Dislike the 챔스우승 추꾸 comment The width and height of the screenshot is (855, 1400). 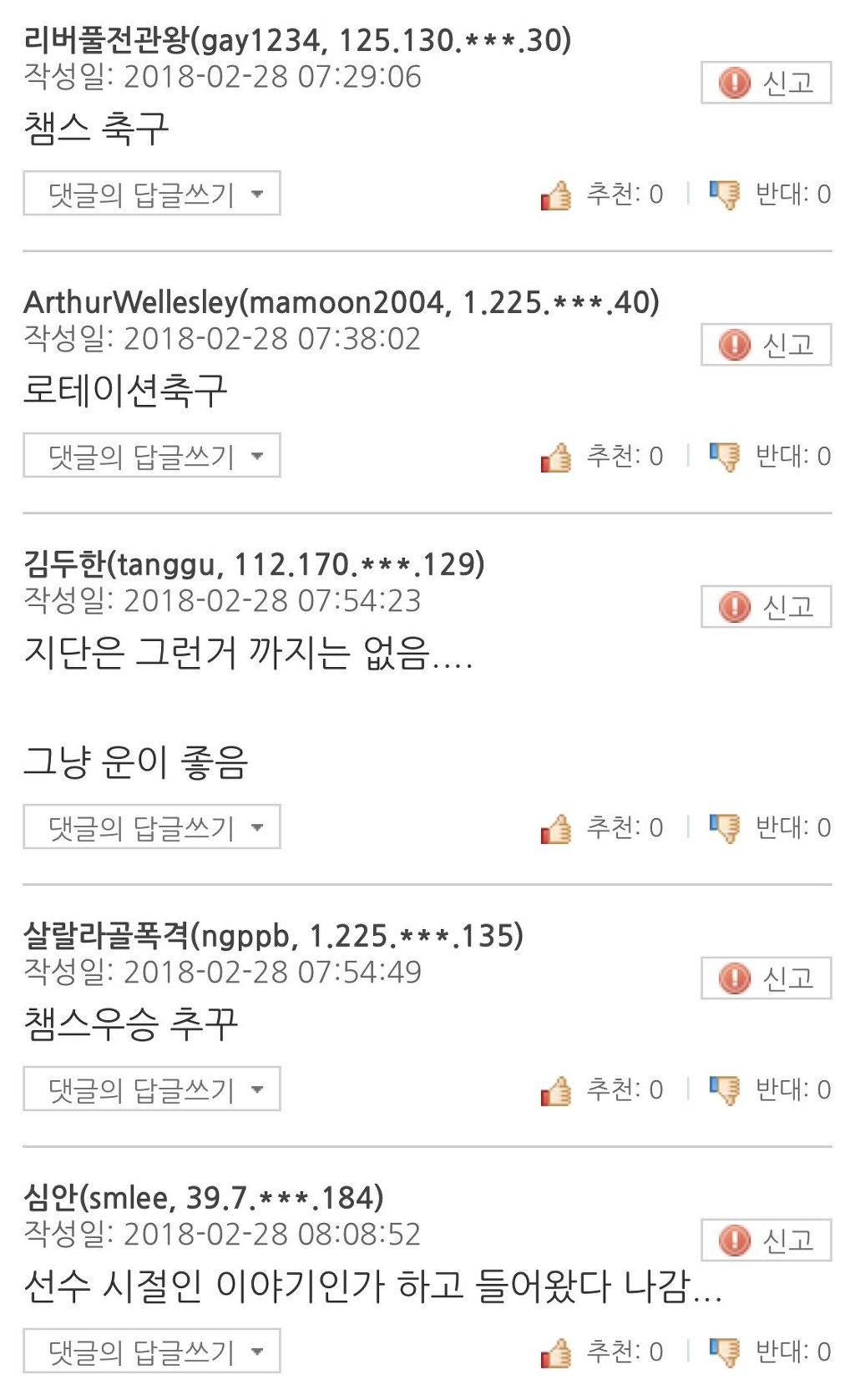click(x=770, y=1090)
